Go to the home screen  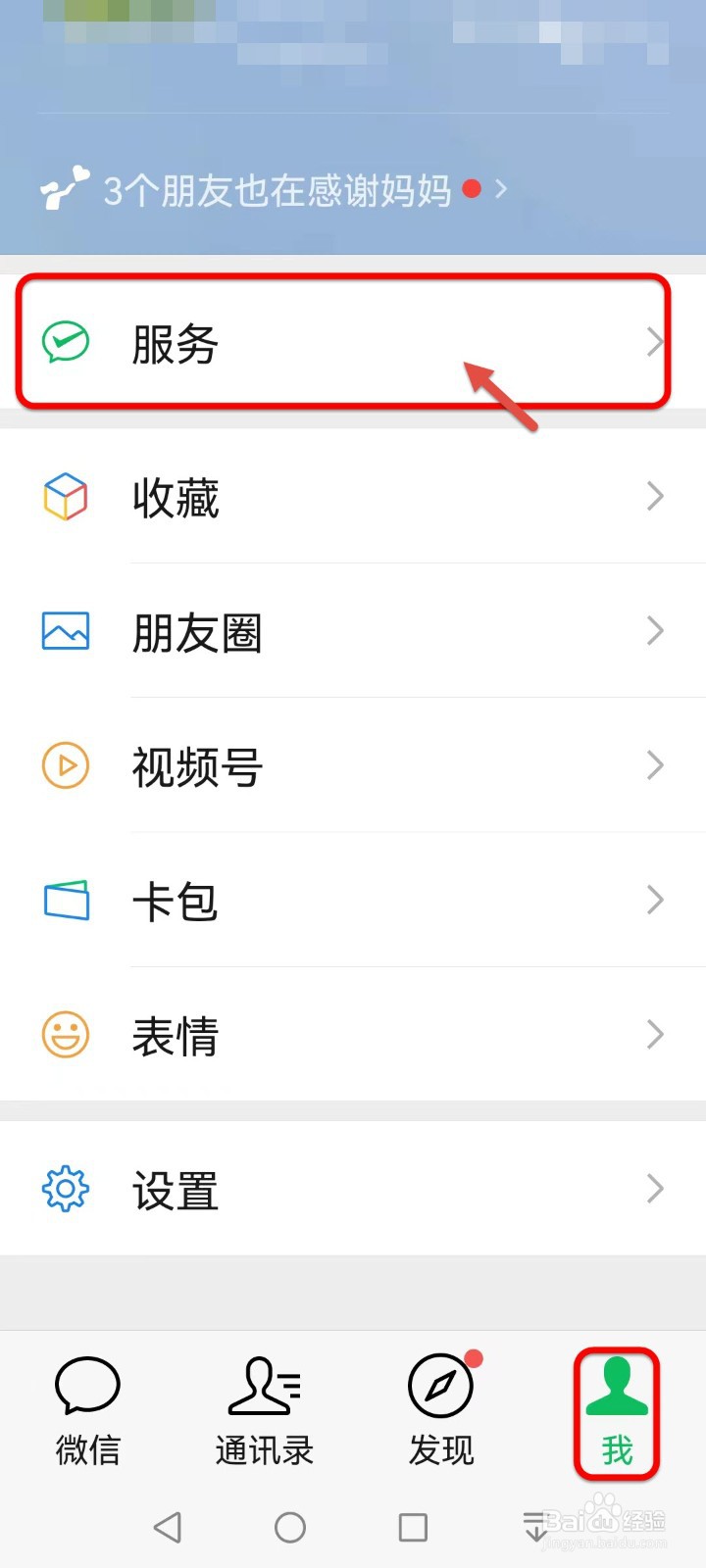[x=290, y=1527]
